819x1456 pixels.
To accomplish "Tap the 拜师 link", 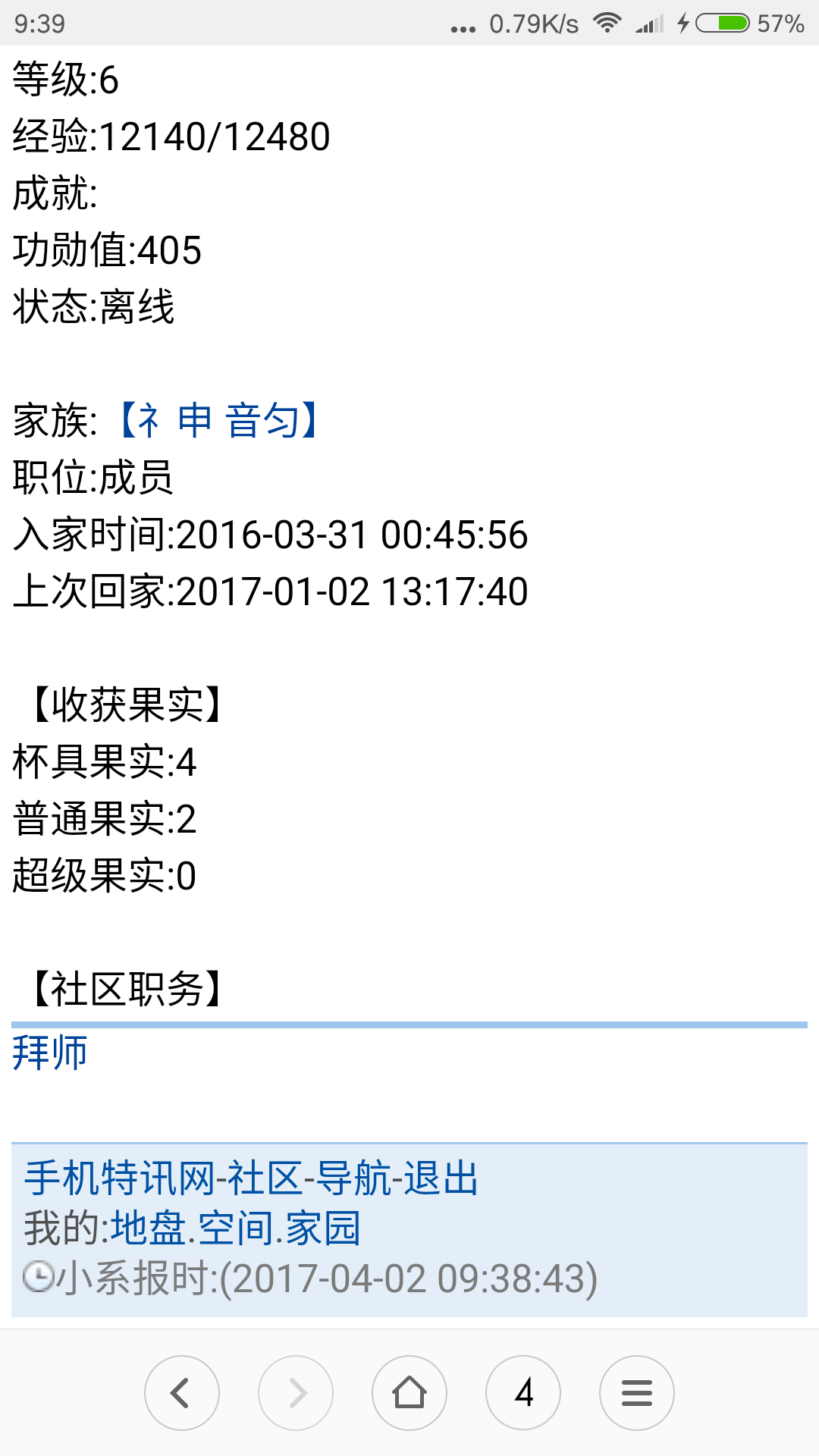I will click(x=50, y=1053).
